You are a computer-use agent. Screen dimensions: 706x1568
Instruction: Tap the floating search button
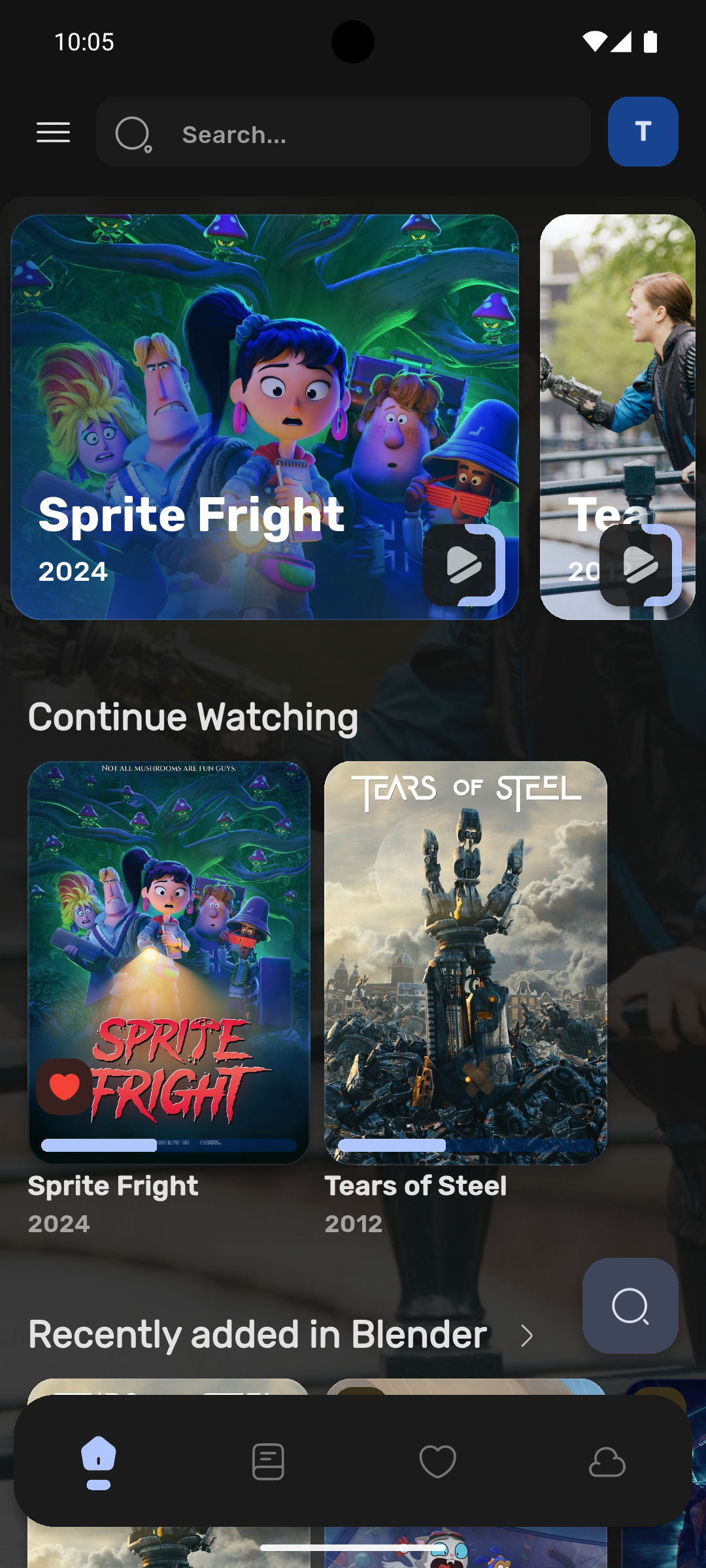click(x=630, y=1305)
